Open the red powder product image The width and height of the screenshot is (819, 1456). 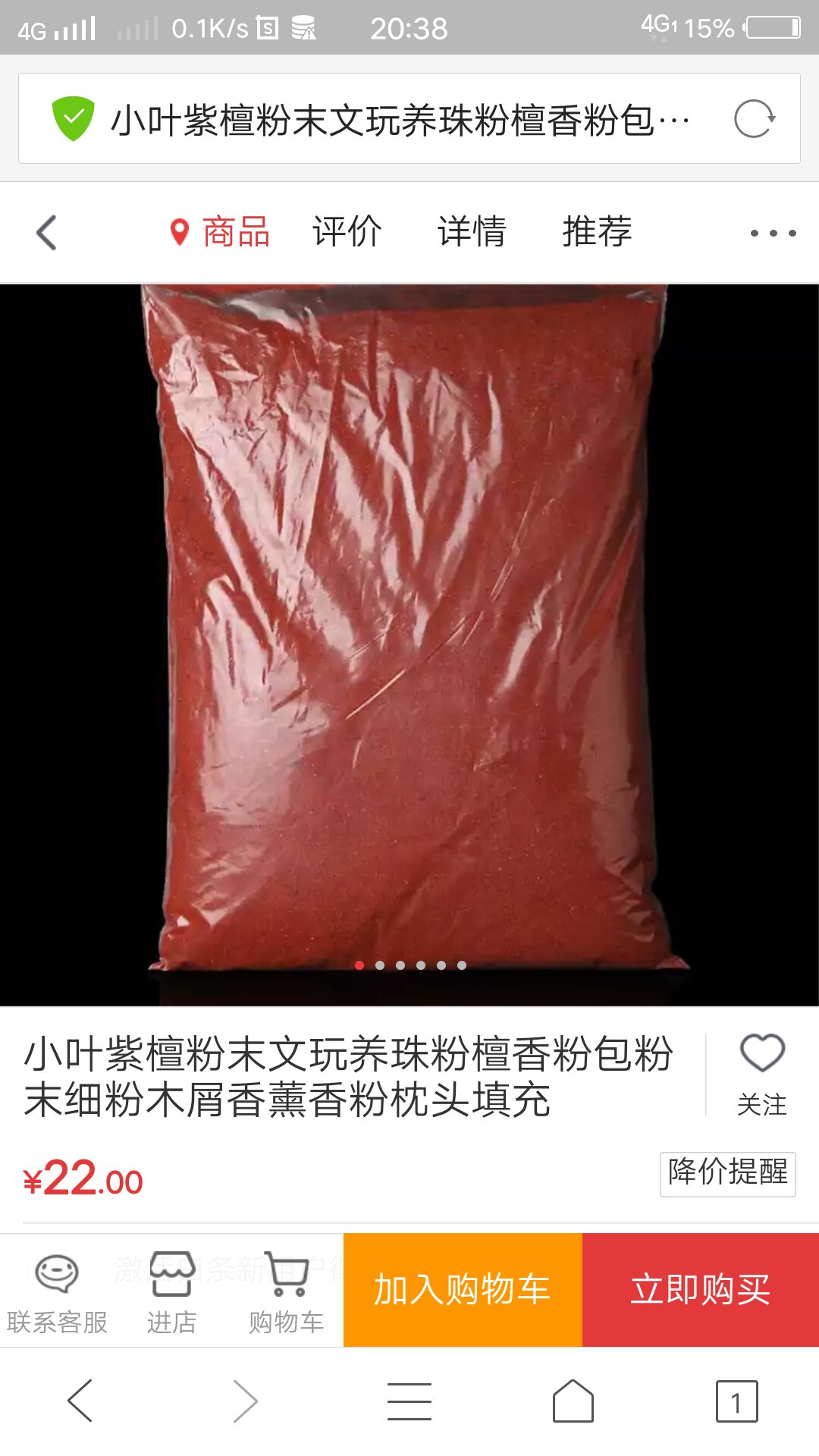[x=409, y=645]
